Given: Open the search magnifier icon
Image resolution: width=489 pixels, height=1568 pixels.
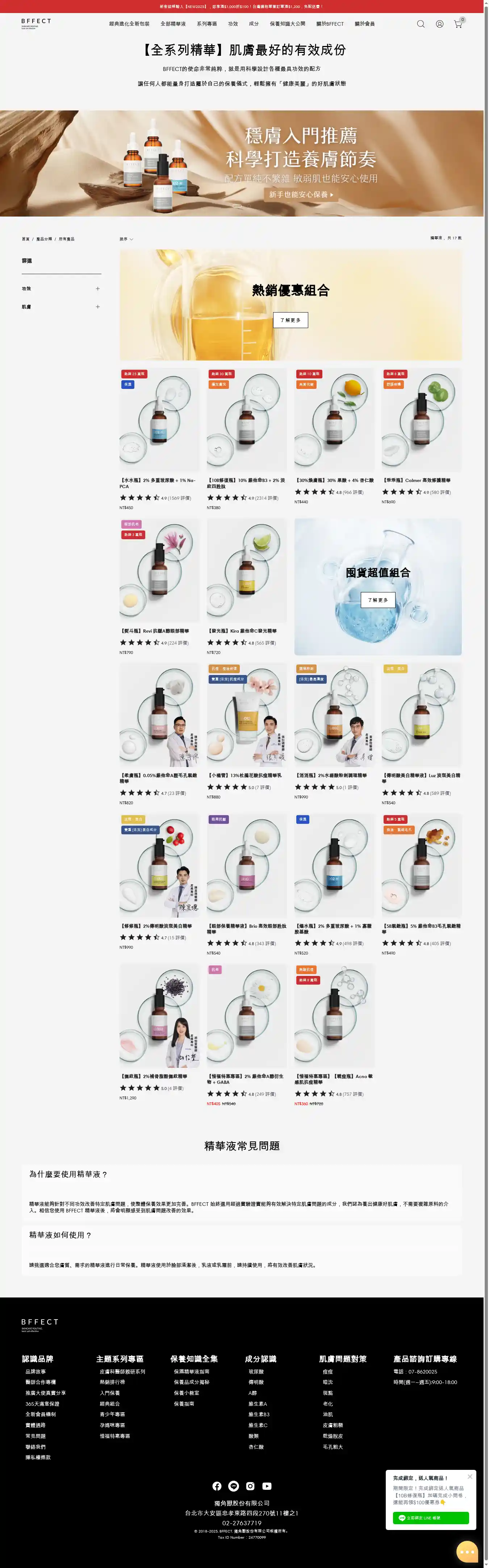Looking at the screenshot, I should [x=420, y=24].
